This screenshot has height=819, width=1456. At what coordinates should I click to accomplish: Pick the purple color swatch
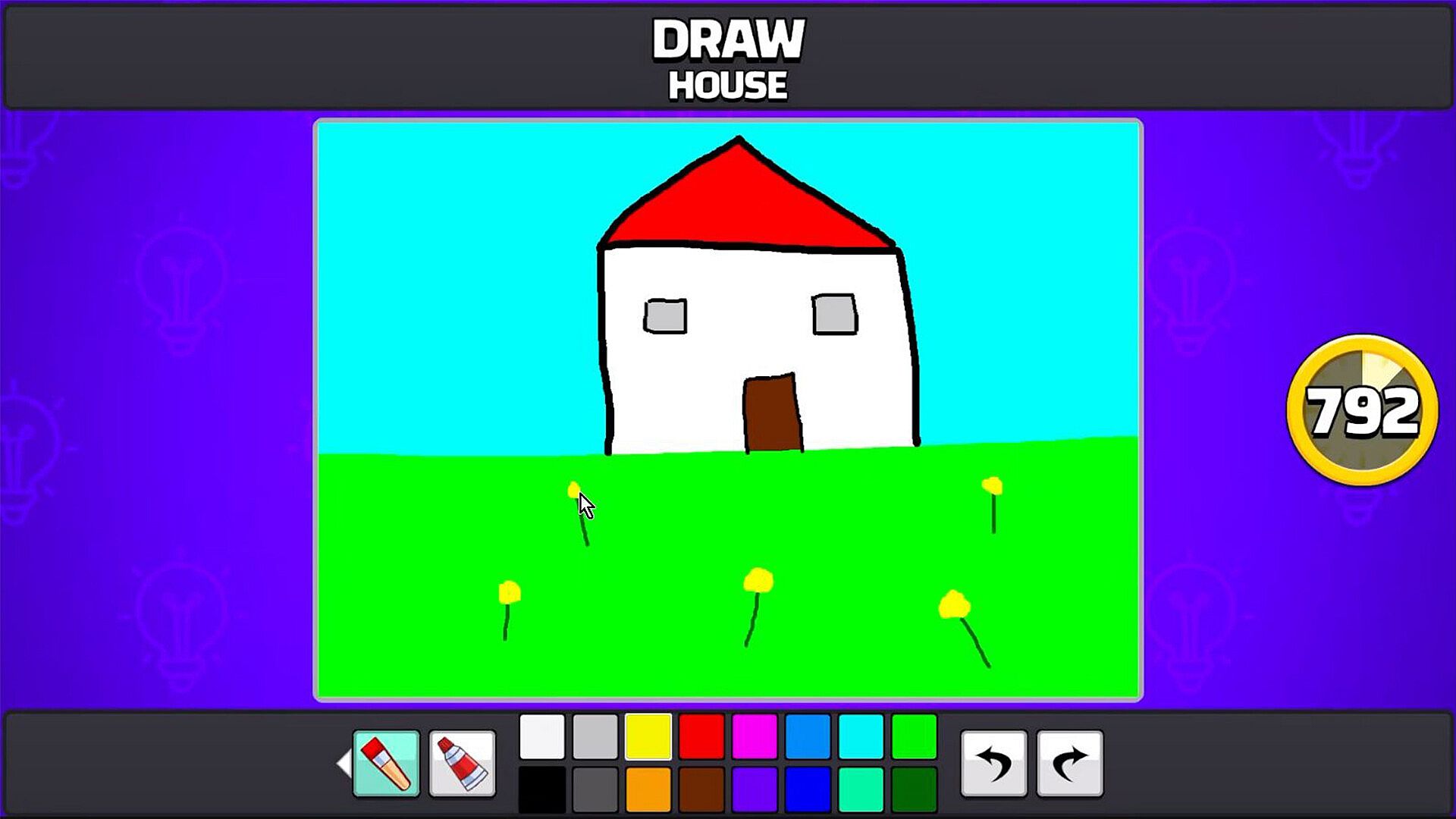pyautogui.click(x=755, y=789)
